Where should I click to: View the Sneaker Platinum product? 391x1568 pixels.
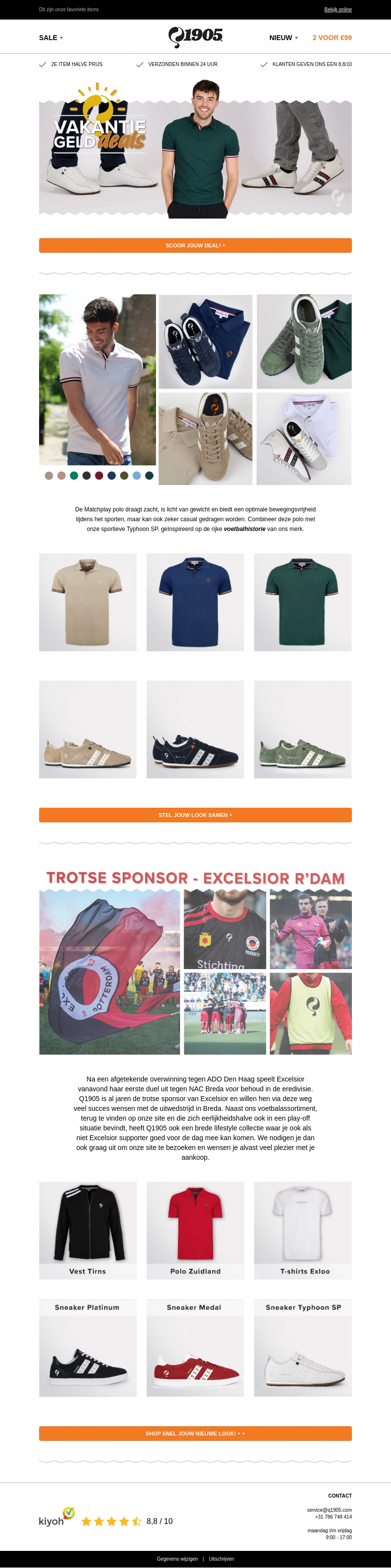coord(87,1347)
